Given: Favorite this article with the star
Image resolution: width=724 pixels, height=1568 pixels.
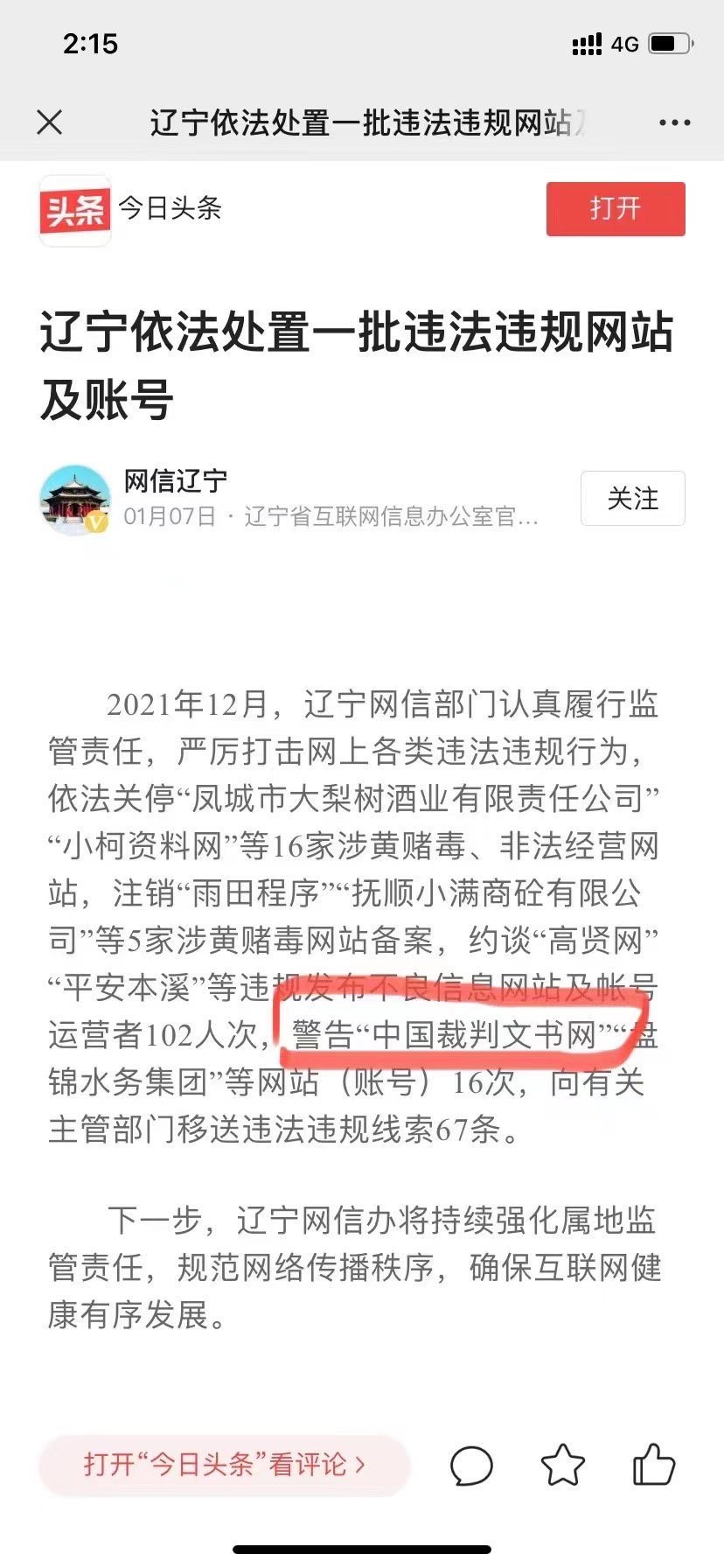Looking at the screenshot, I should click(x=563, y=1465).
